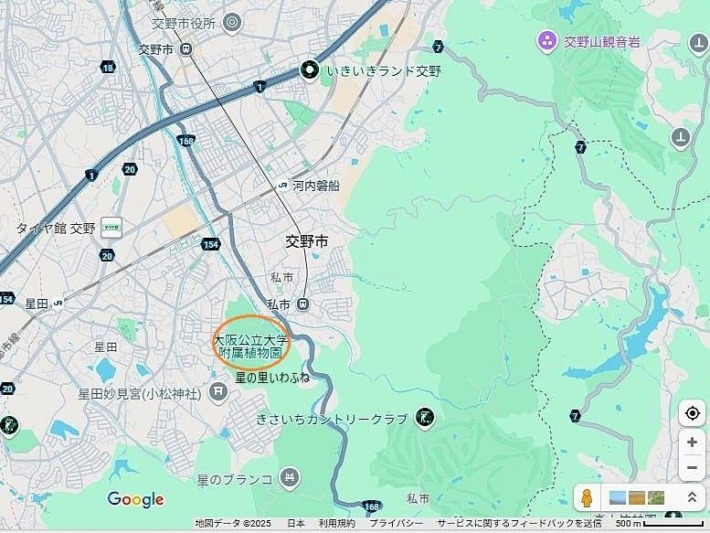Open 交野市役所 city hall marker
This screenshot has width=710, height=533.
[232, 21]
